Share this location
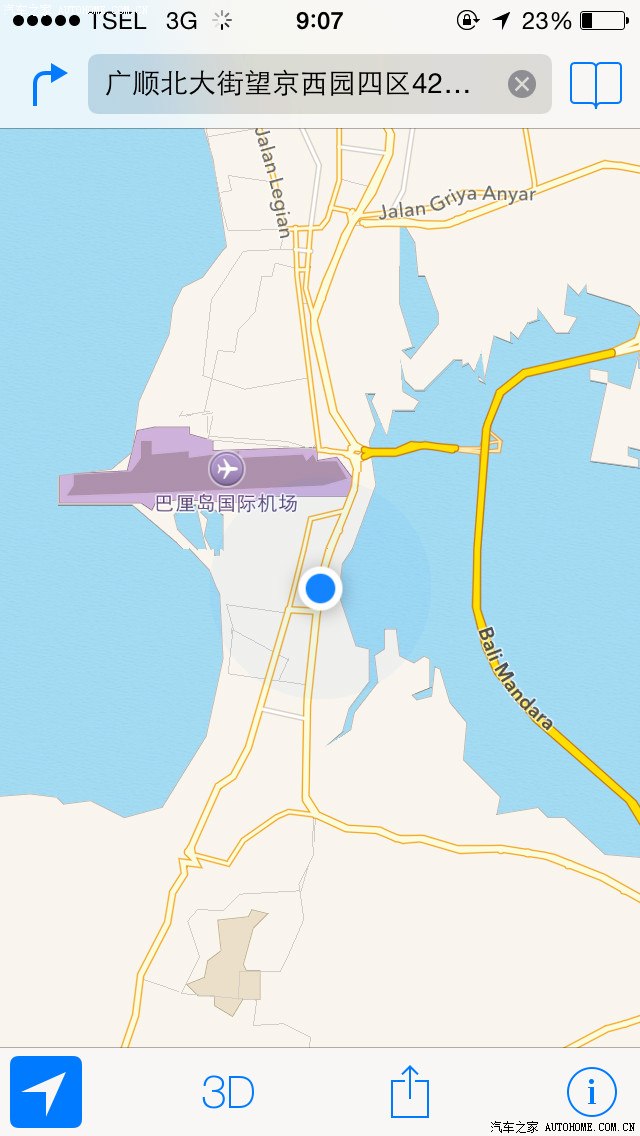Image resolution: width=640 pixels, height=1136 pixels. (409, 1091)
